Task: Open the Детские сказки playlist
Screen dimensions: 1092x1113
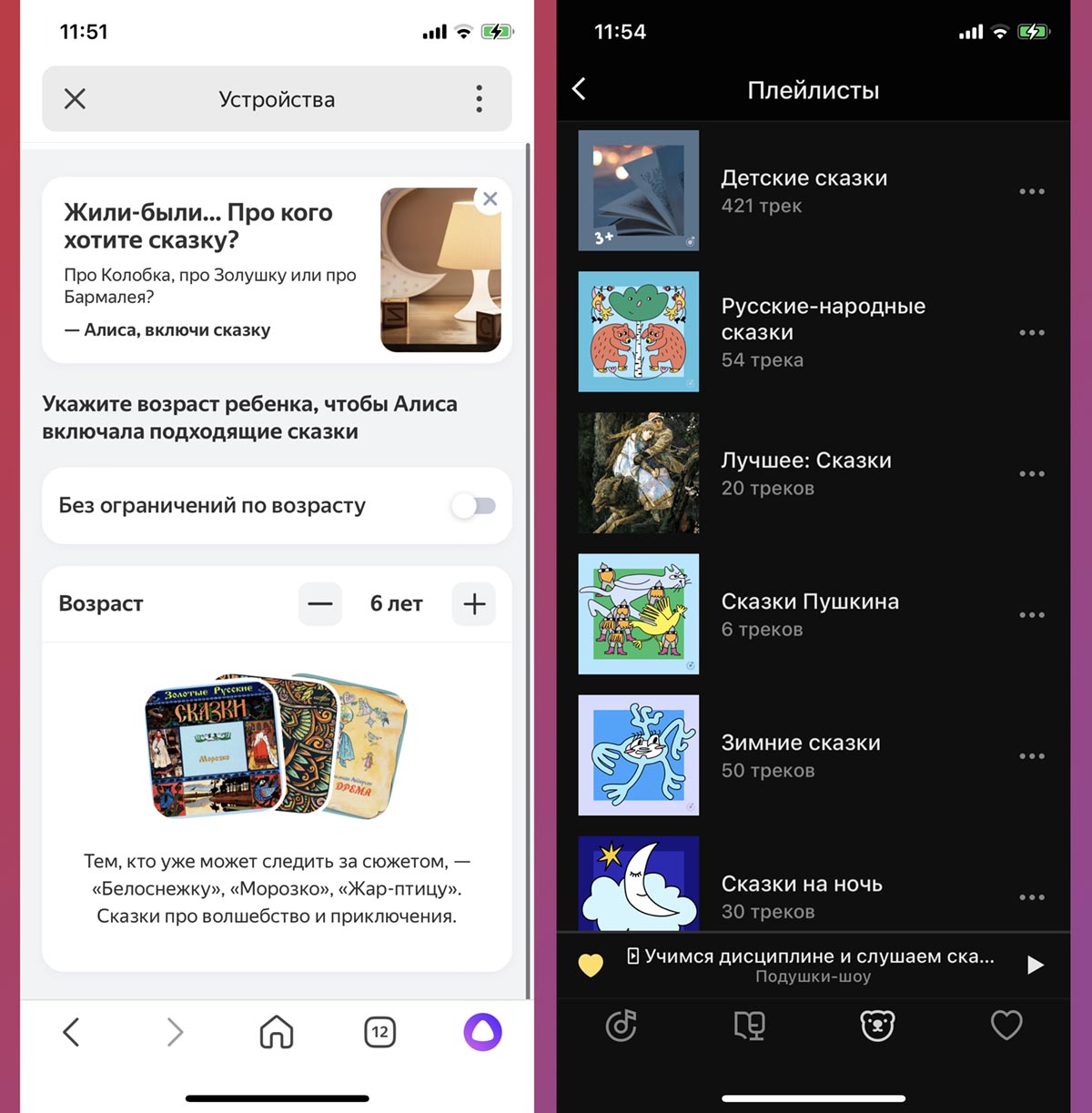Action: [x=804, y=191]
